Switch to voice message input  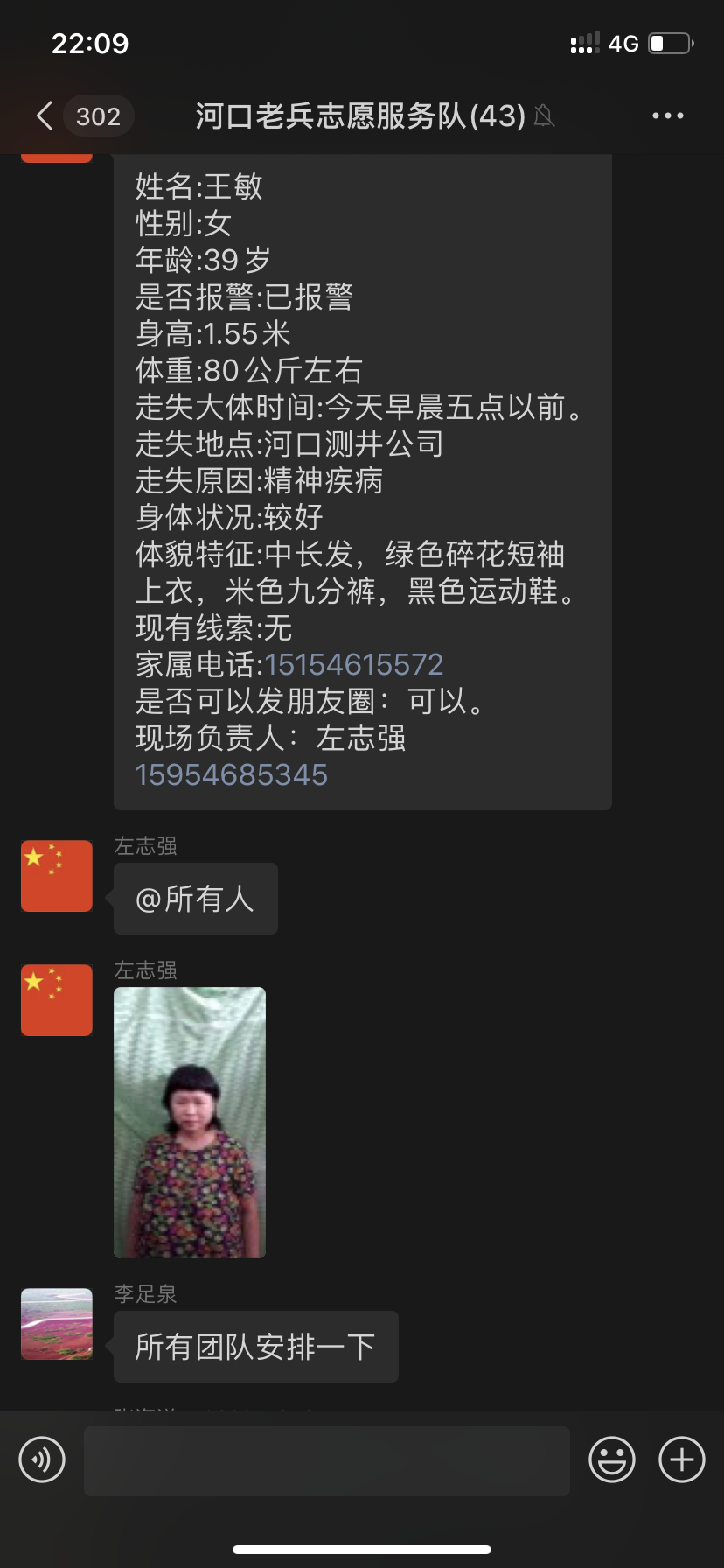click(x=42, y=1459)
